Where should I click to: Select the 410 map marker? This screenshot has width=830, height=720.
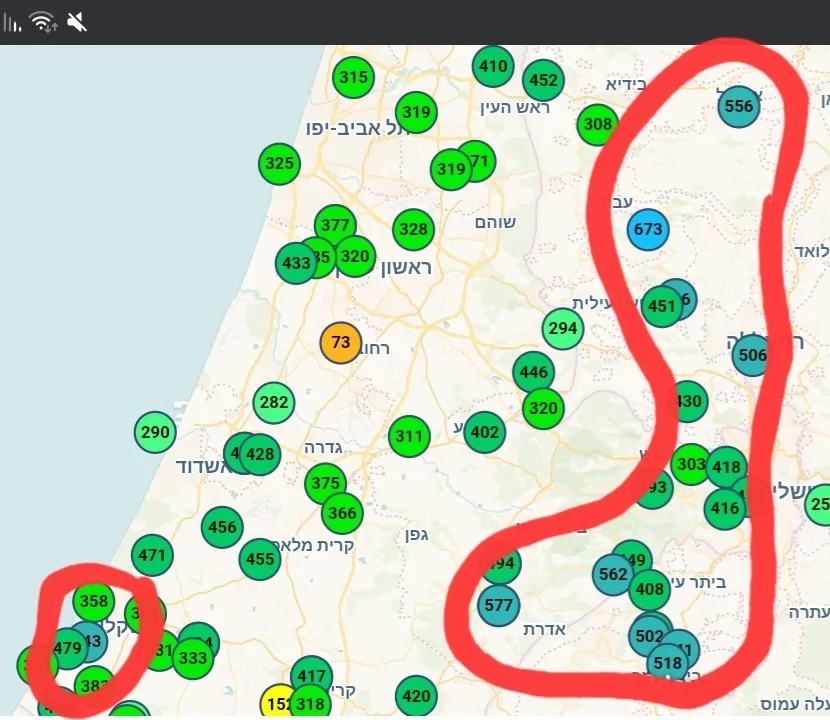(x=493, y=67)
